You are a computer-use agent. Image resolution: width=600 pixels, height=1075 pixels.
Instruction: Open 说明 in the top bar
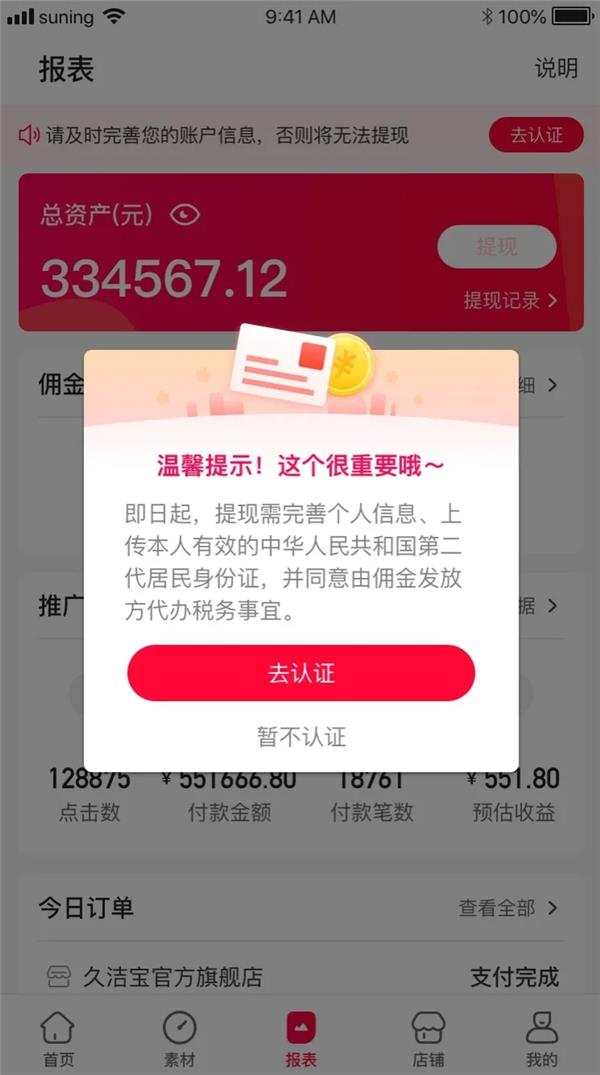tap(555, 68)
